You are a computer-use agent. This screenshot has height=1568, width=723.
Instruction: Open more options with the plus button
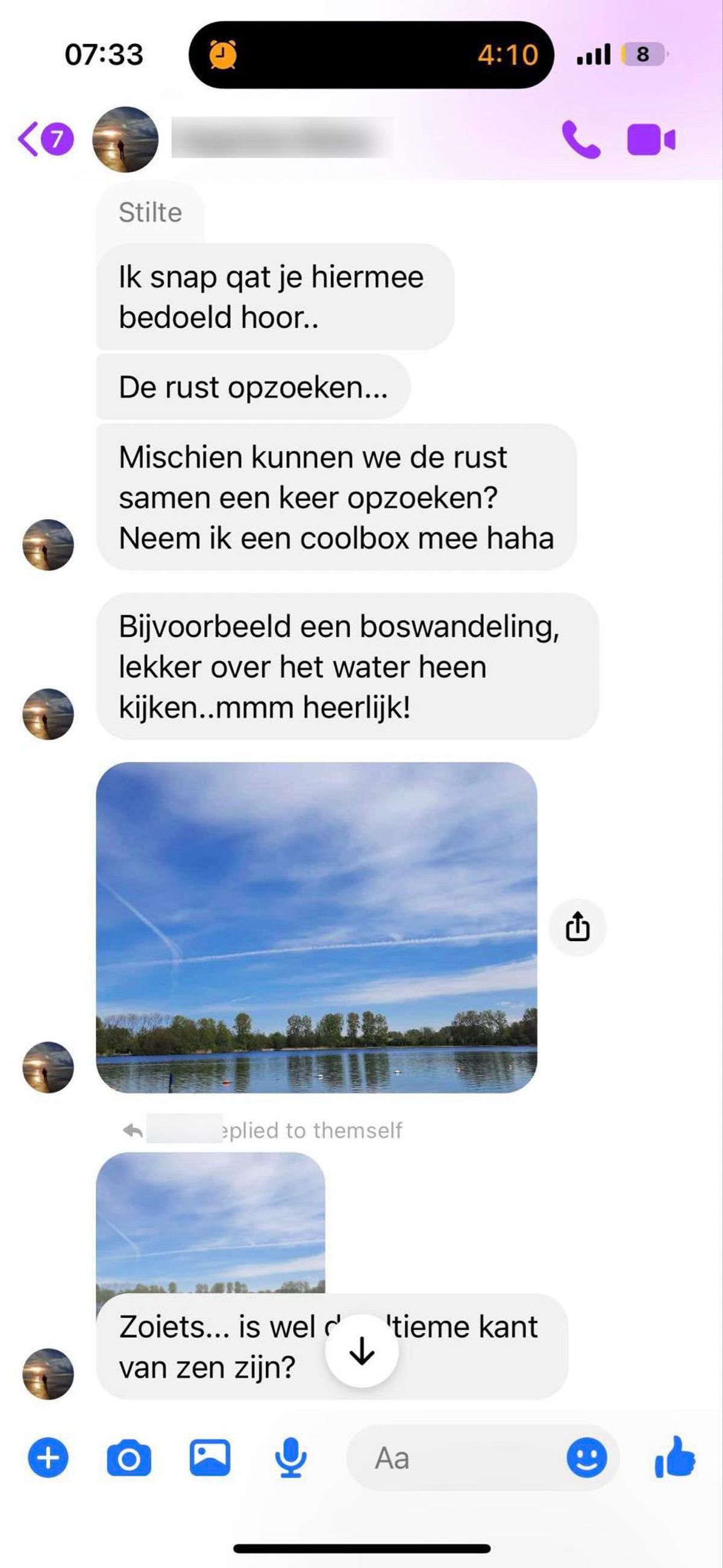coord(48,1458)
